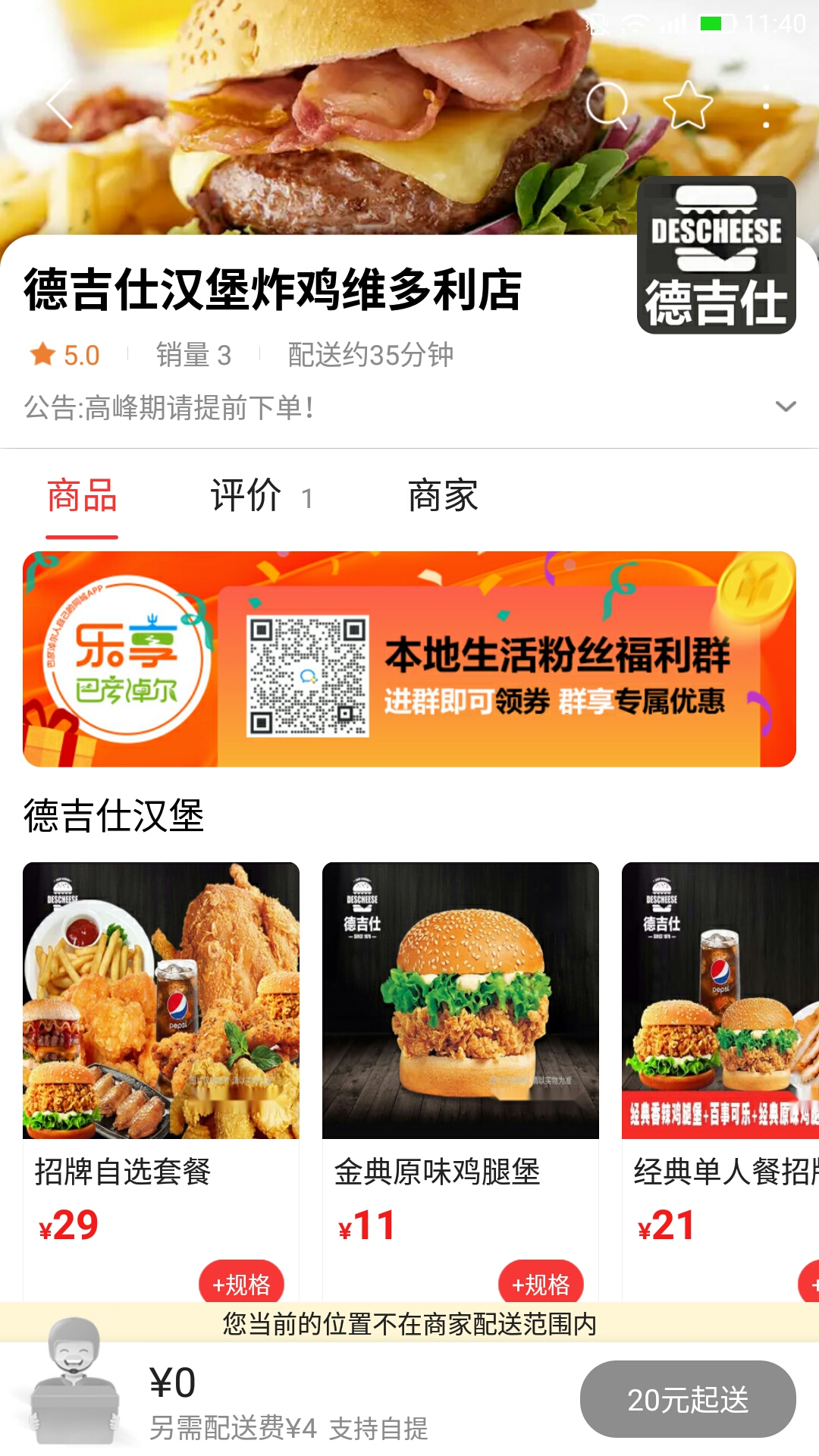This screenshot has width=819, height=1456.
Task: Tap Wi-Fi icon in status bar
Action: pyautogui.click(x=635, y=23)
